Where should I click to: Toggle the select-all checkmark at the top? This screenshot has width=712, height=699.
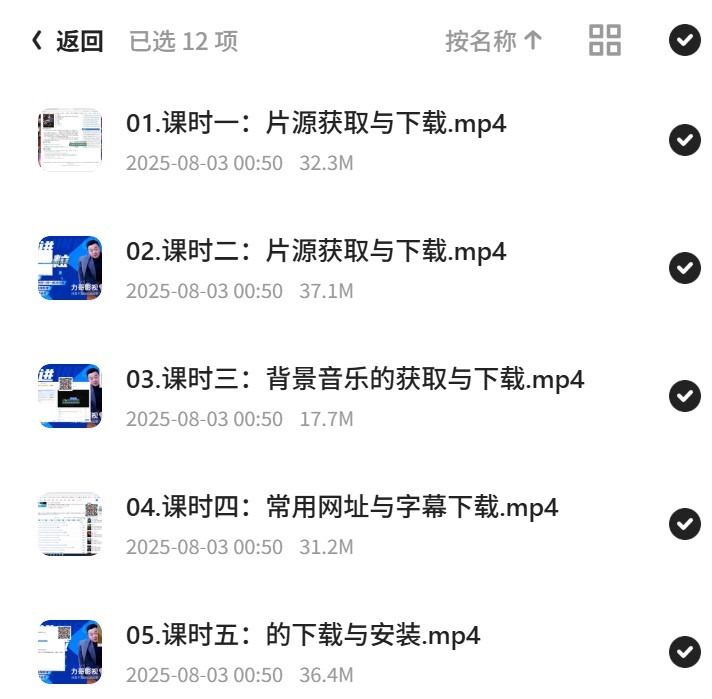coord(685,40)
